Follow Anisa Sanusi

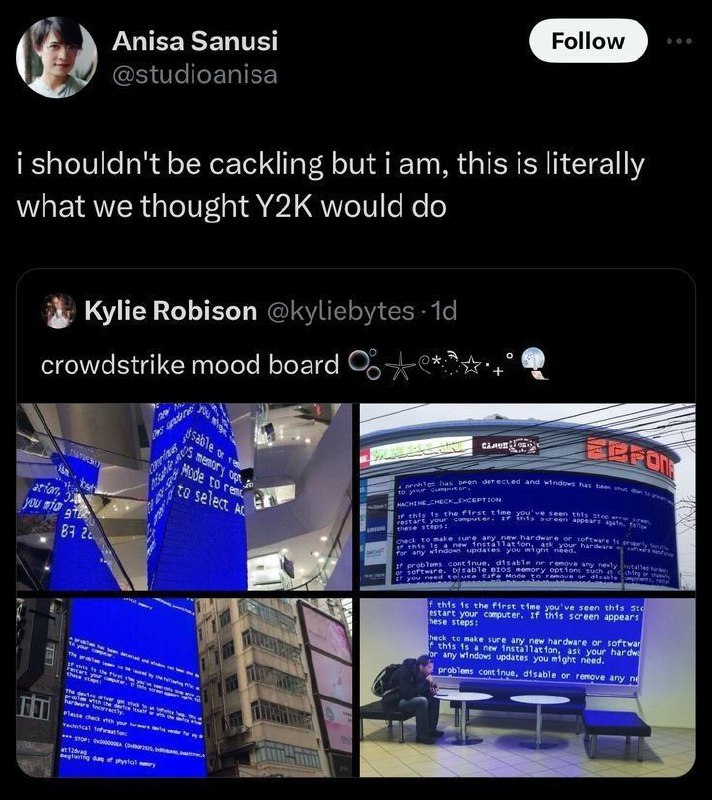587,41
